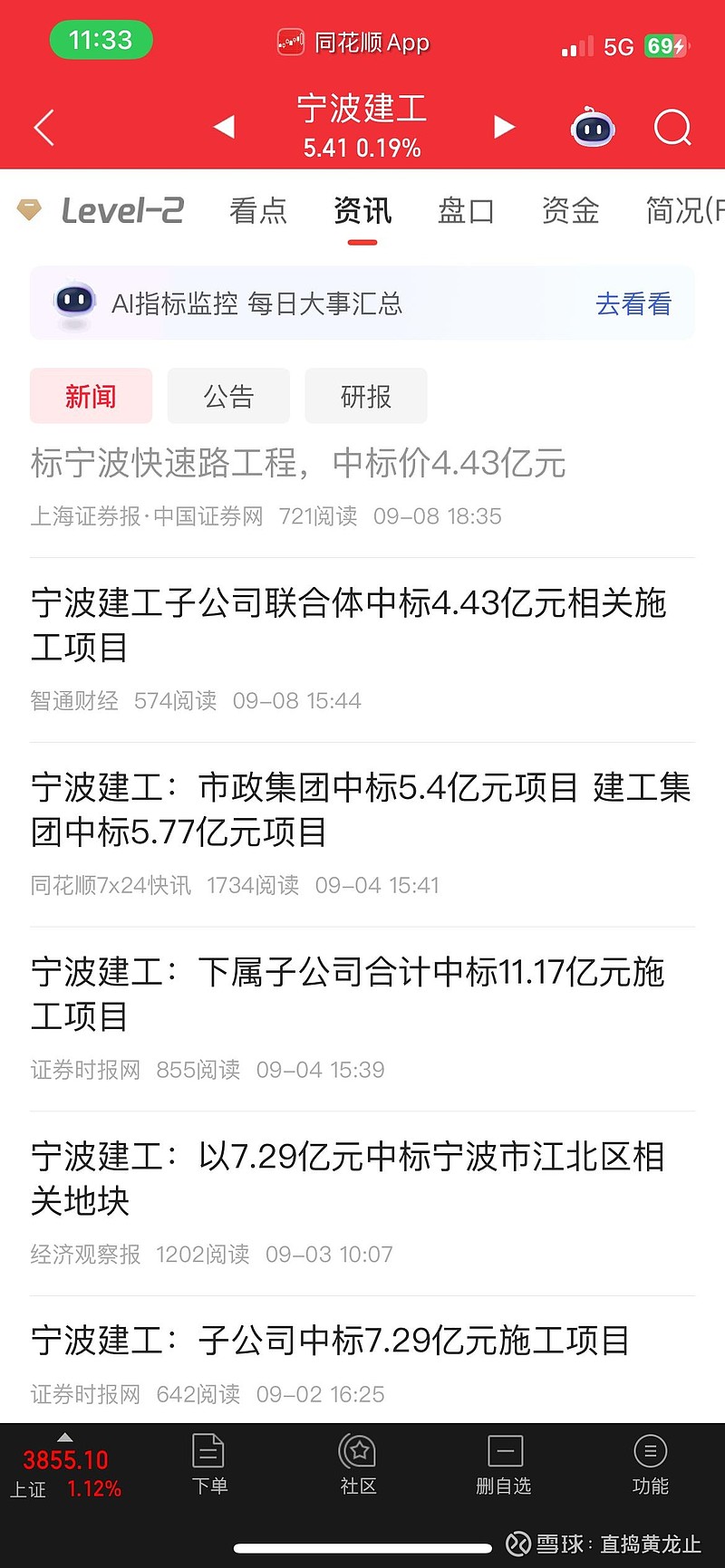The height and width of the screenshot is (1568, 725).
Task: Open news about 以7.29亿元中标宁波市江北区地块
Action: pyautogui.click(x=349, y=1178)
